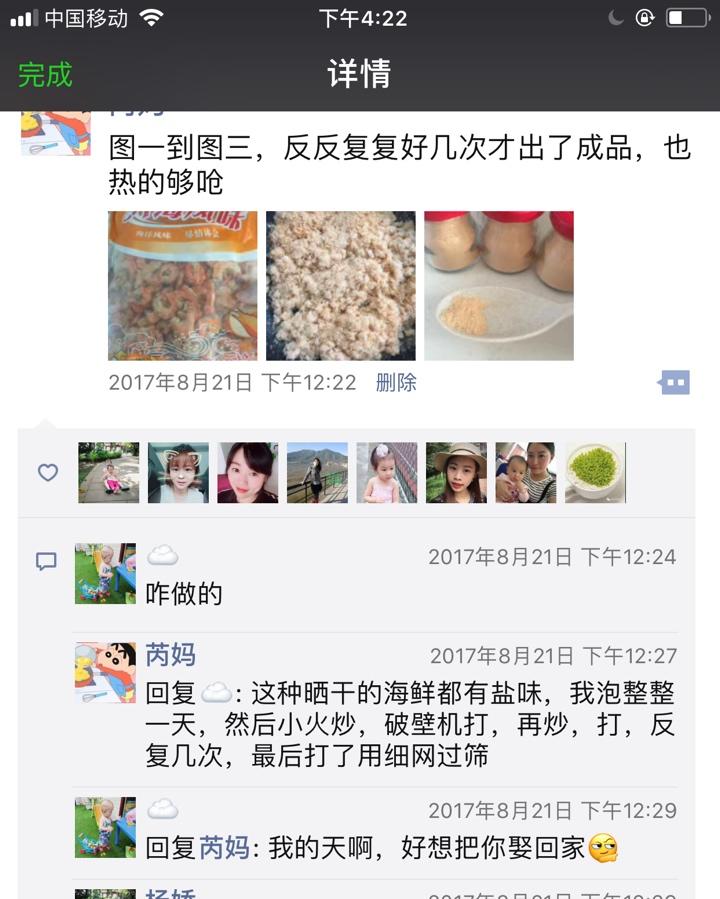Viewport: 720px width, 899px height.
Task: Tap 芮妈's cartoon avatar in comments
Action: tap(105, 673)
